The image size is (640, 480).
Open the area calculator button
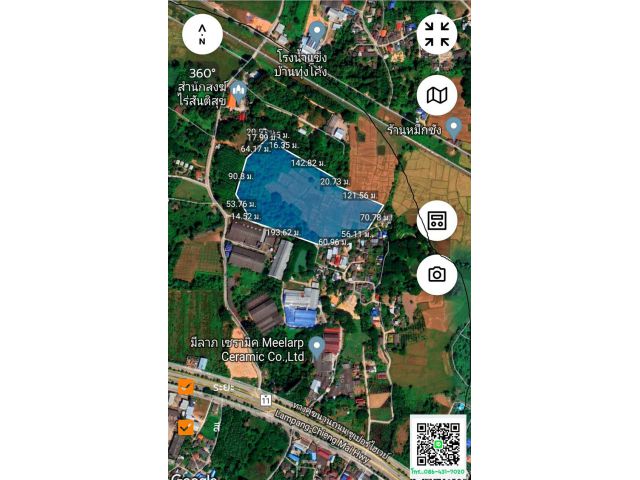pos(436,220)
